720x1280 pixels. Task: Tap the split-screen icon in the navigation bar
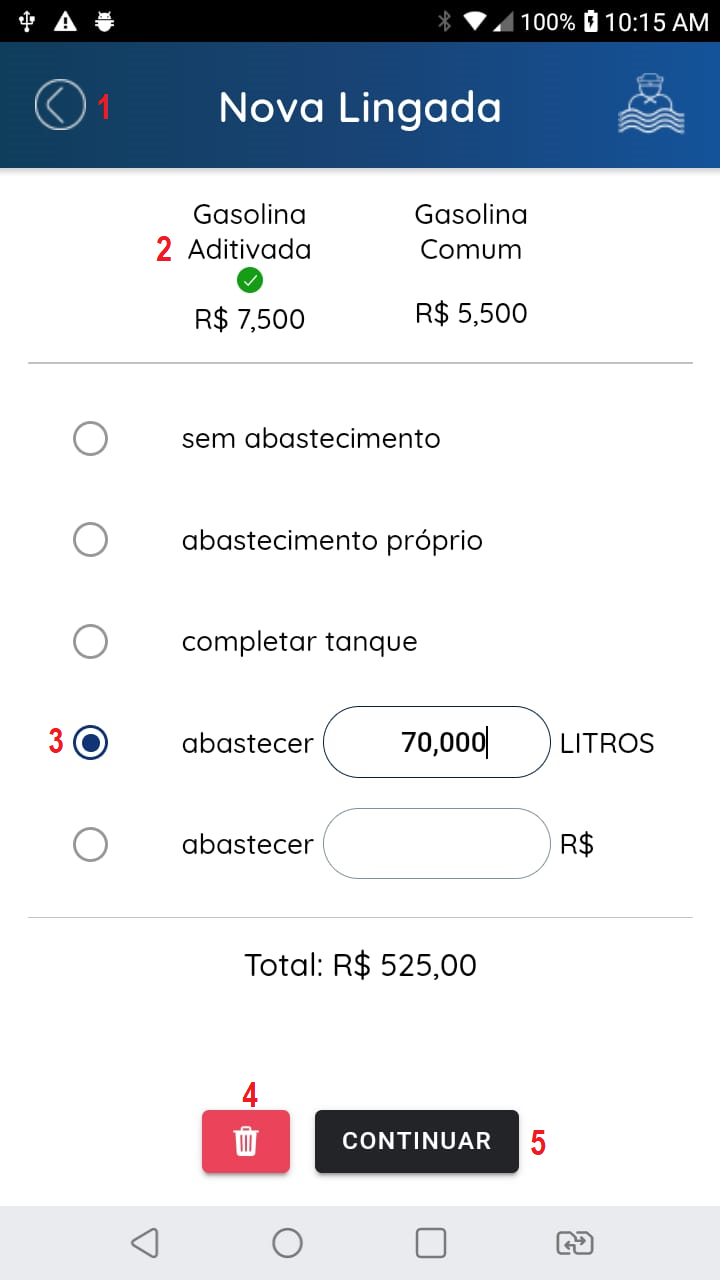coord(573,1242)
